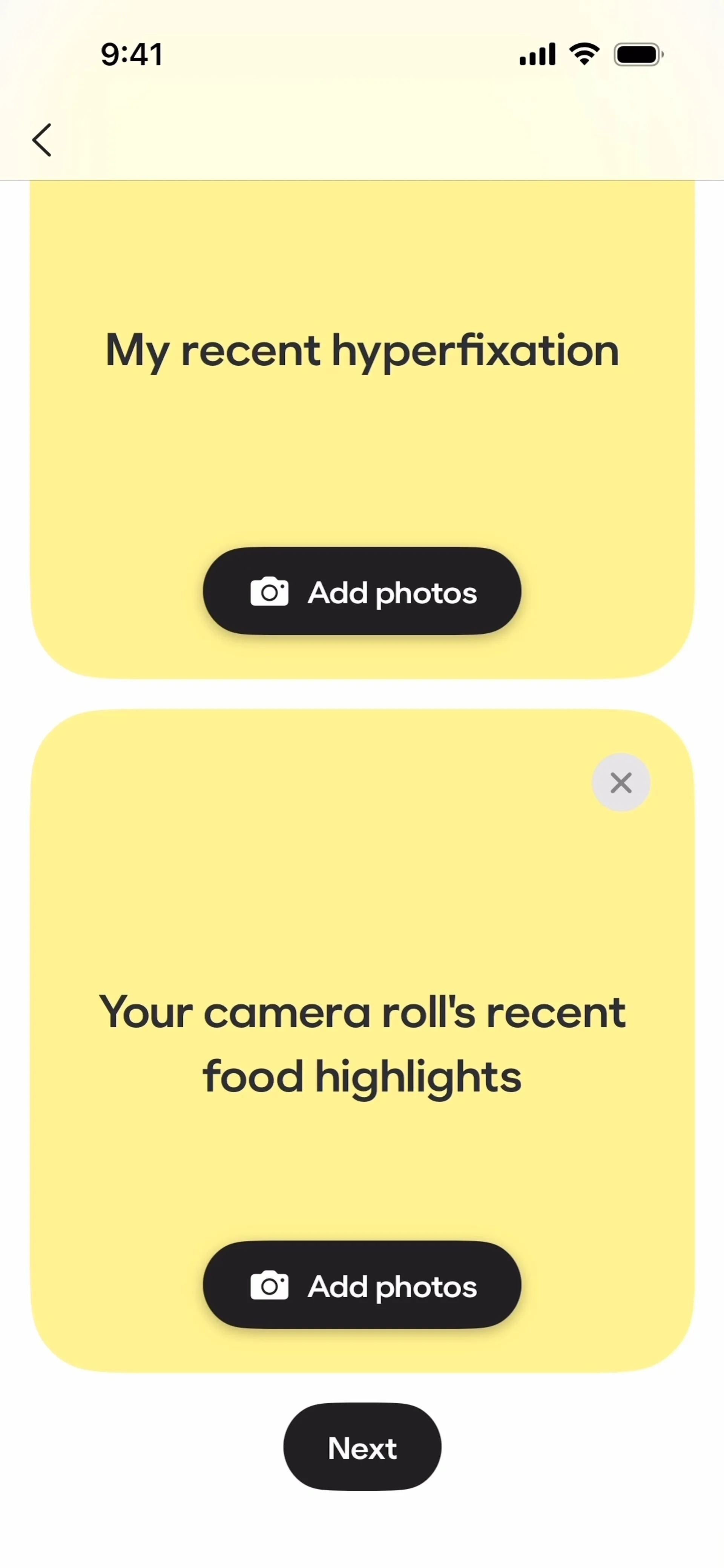Add photos to My recent hyperfixation
Image resolution: width=724 pixels, height=1568 pixels.
[362, 591]
